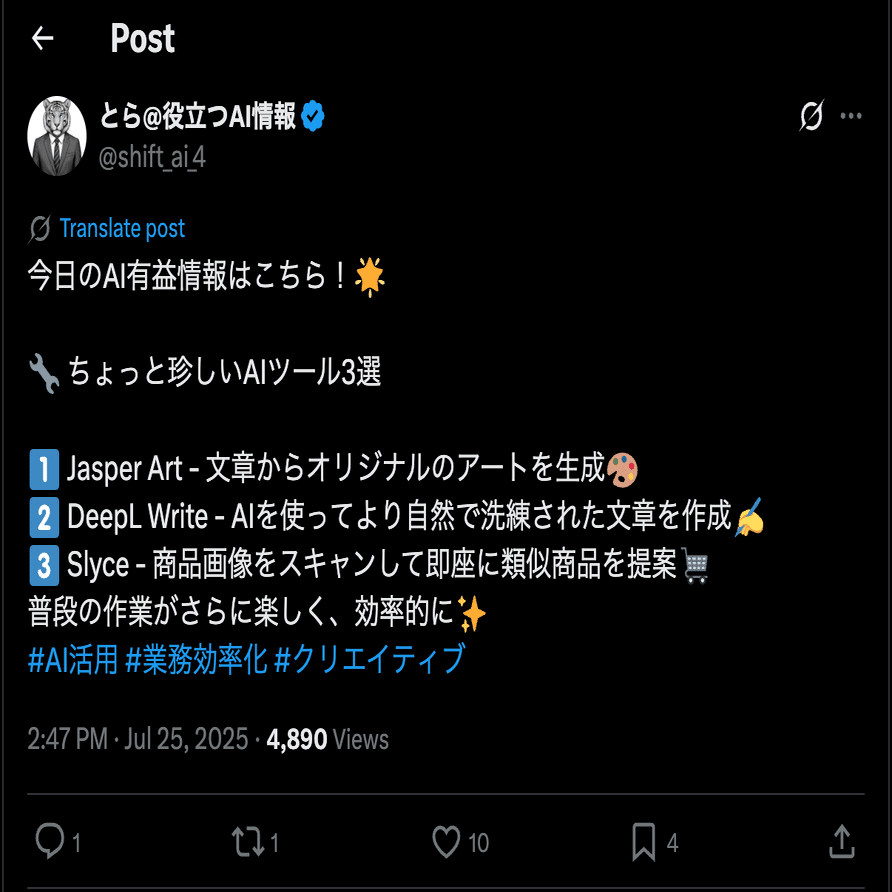This screenshot has width=892, height=892.
Task: Translate this post
Action: tap(121, 229)
